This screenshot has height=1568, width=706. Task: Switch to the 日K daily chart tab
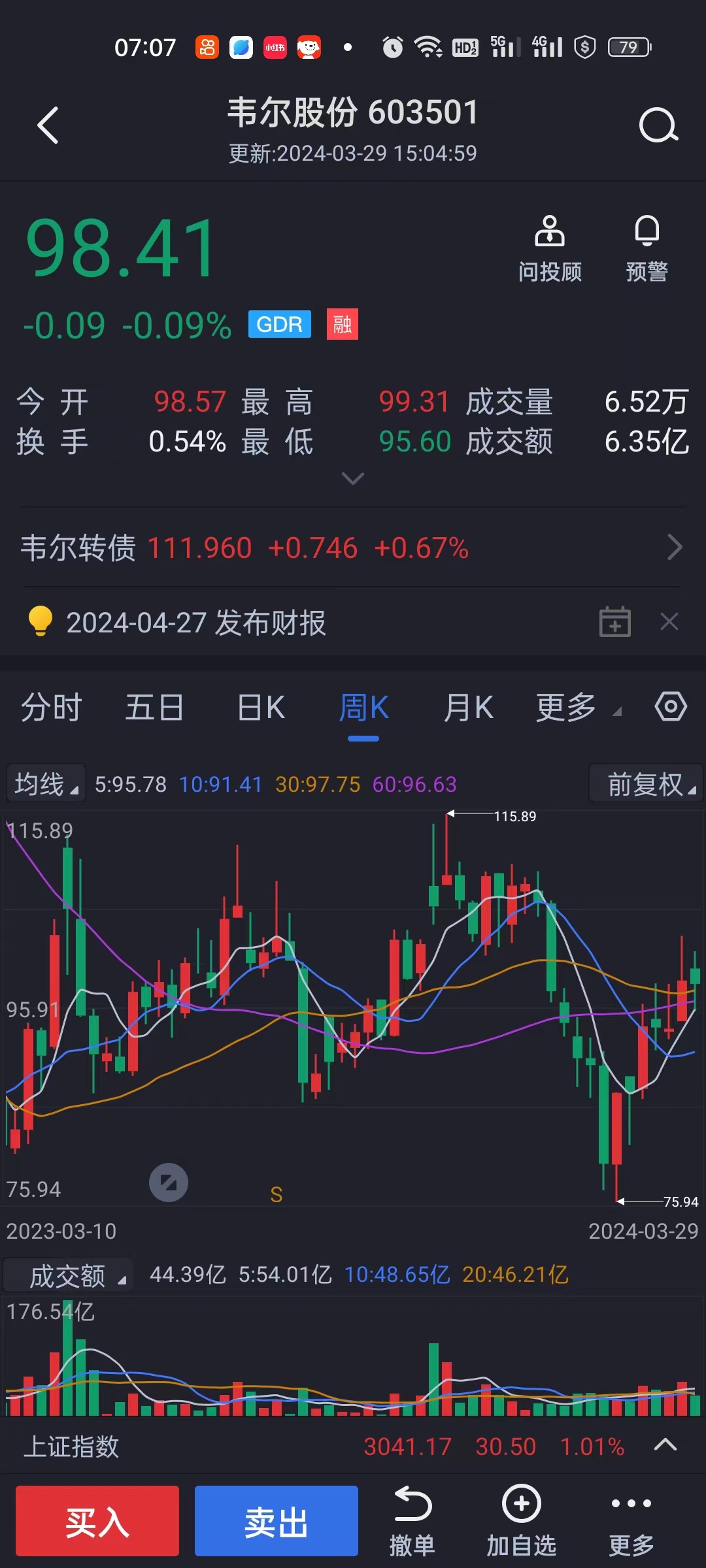pos(260,708)
